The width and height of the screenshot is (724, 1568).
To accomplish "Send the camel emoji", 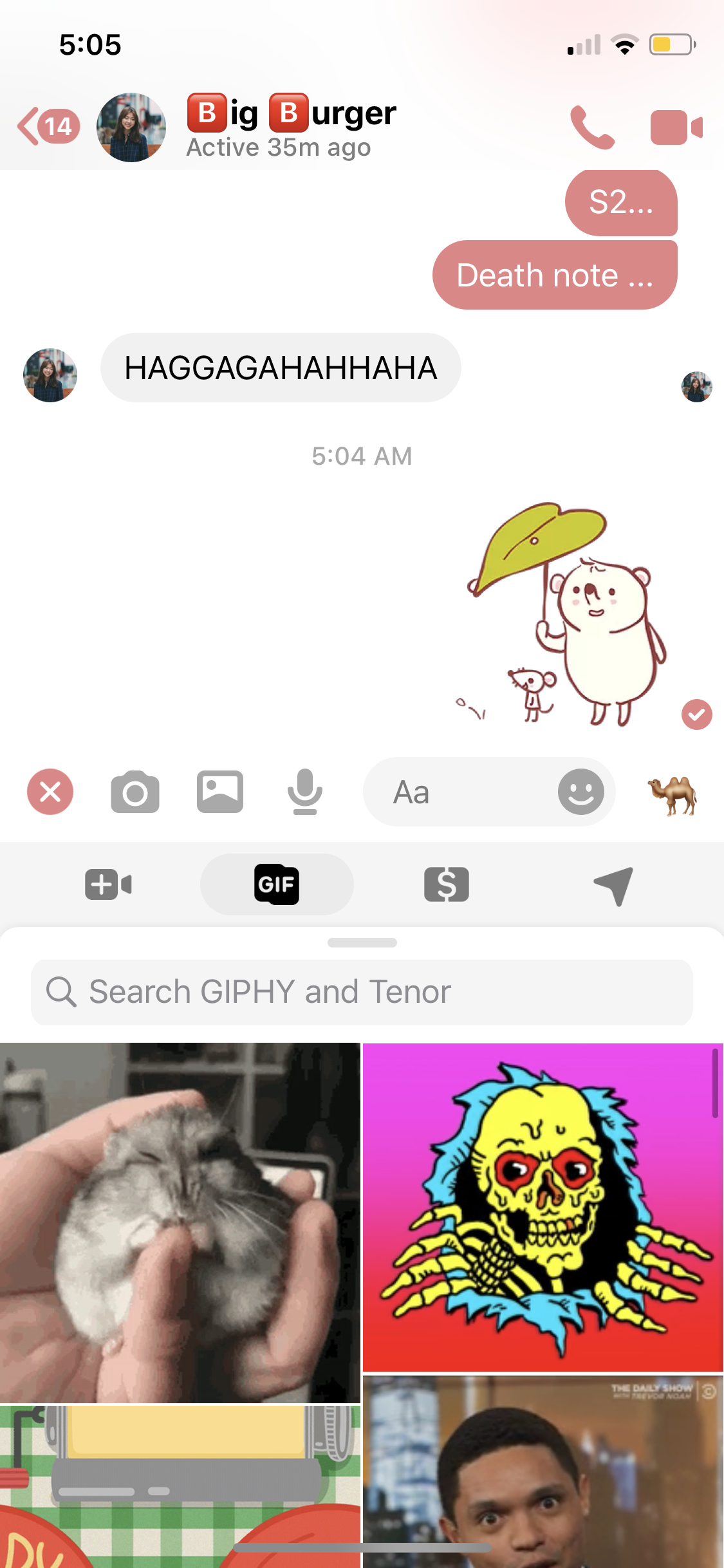I will [672, 794].
